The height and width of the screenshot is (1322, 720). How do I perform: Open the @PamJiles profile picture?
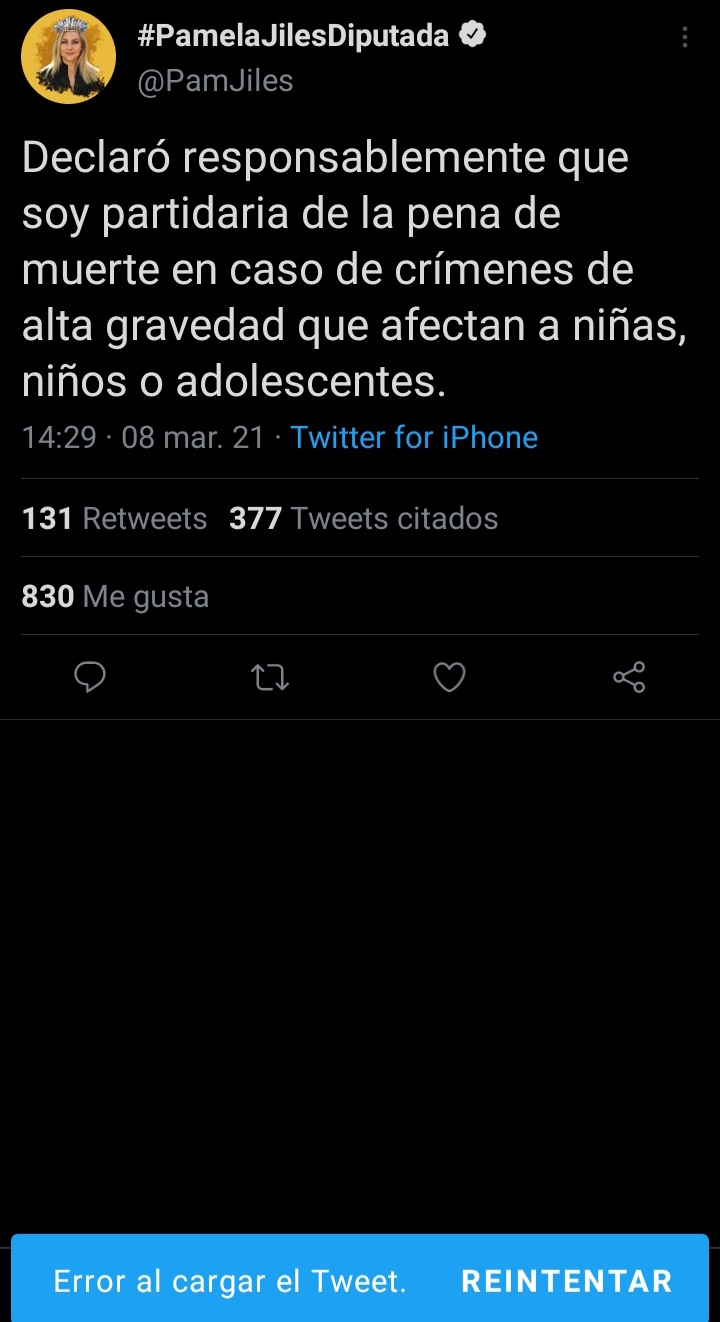(x=68, y=57)
